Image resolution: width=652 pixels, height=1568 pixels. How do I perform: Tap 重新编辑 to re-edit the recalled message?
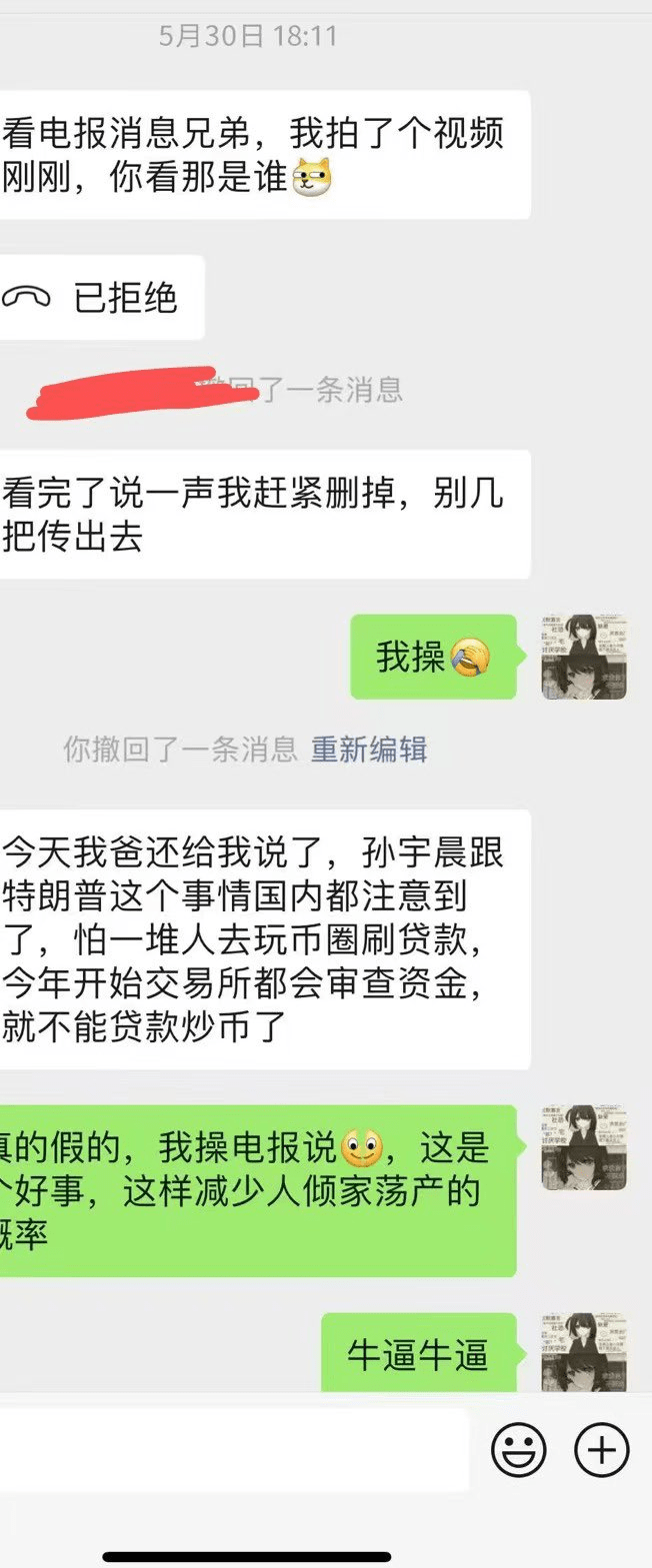tap(369, 749)
